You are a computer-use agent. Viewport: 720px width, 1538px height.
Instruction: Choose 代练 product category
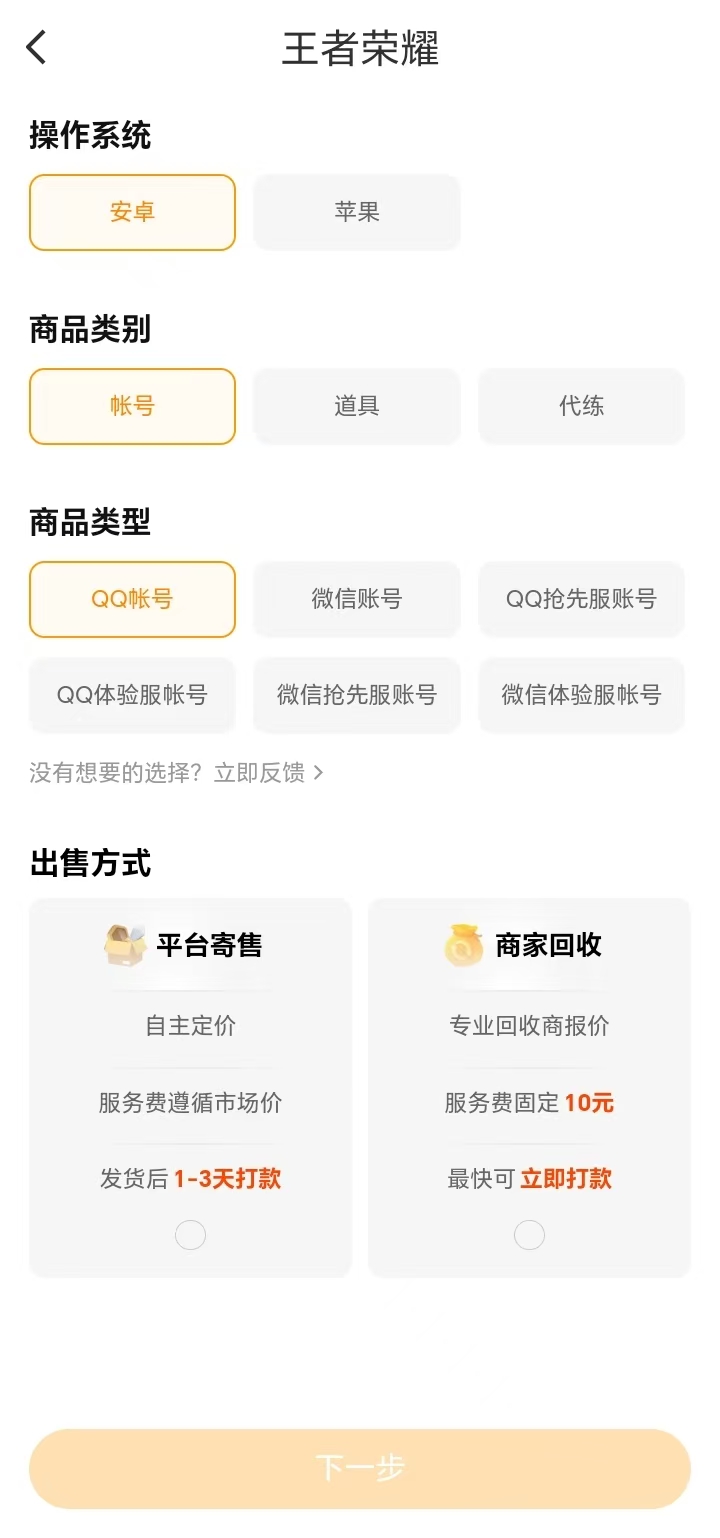click(581, 406)
